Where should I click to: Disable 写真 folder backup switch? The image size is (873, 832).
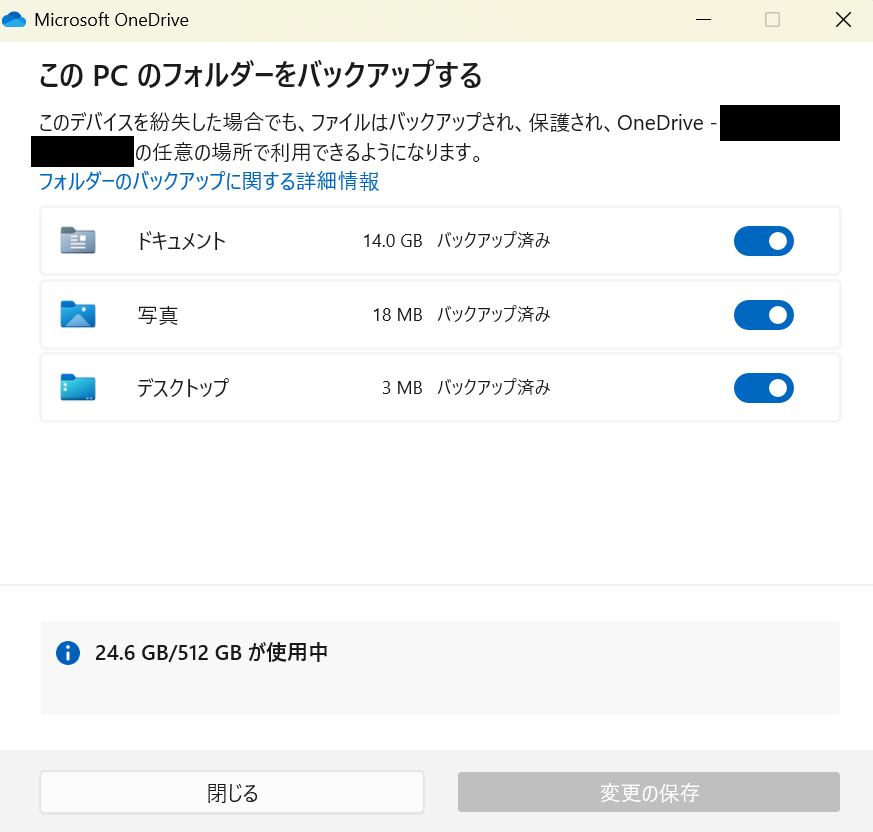click(x=763, y=315)
